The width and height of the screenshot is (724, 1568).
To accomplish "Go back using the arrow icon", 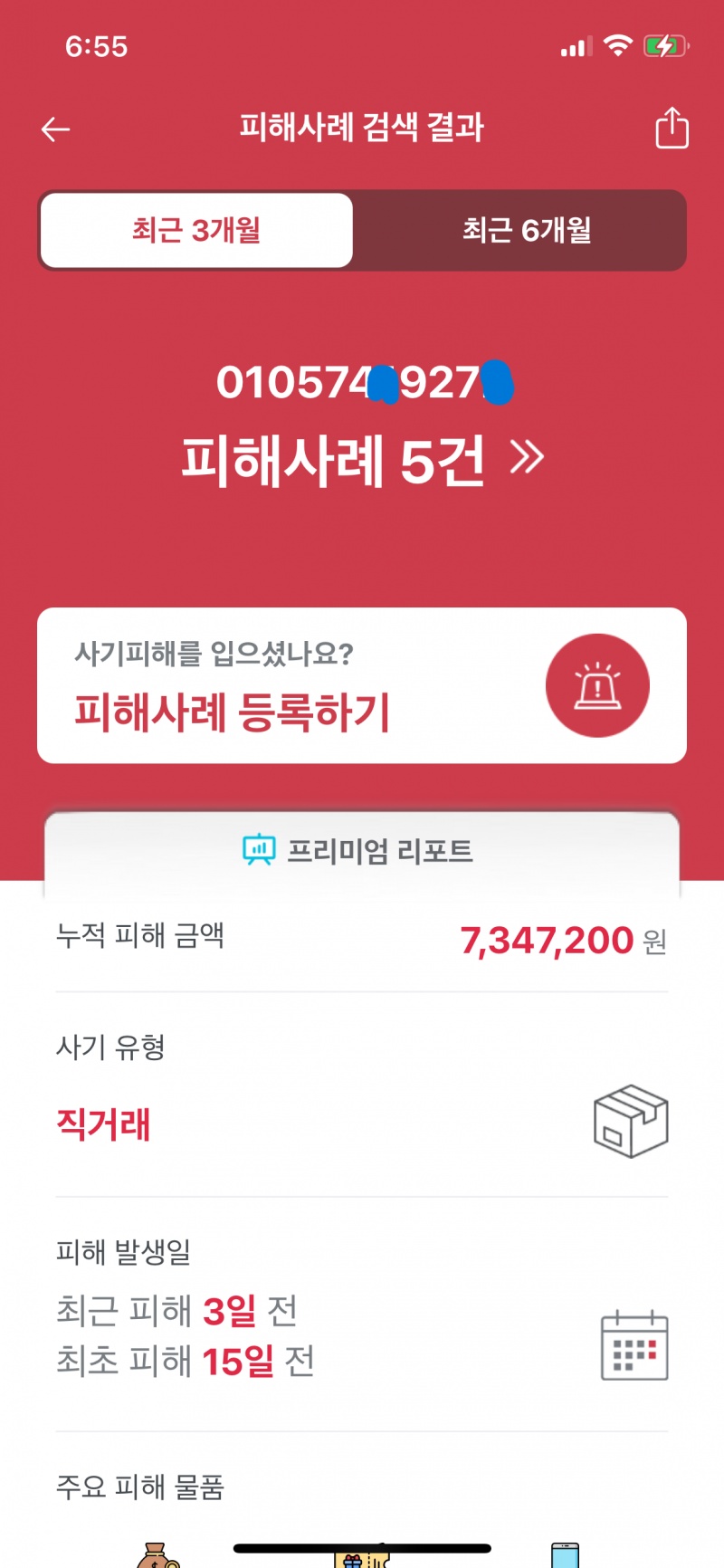I will (x=56, y=129).
